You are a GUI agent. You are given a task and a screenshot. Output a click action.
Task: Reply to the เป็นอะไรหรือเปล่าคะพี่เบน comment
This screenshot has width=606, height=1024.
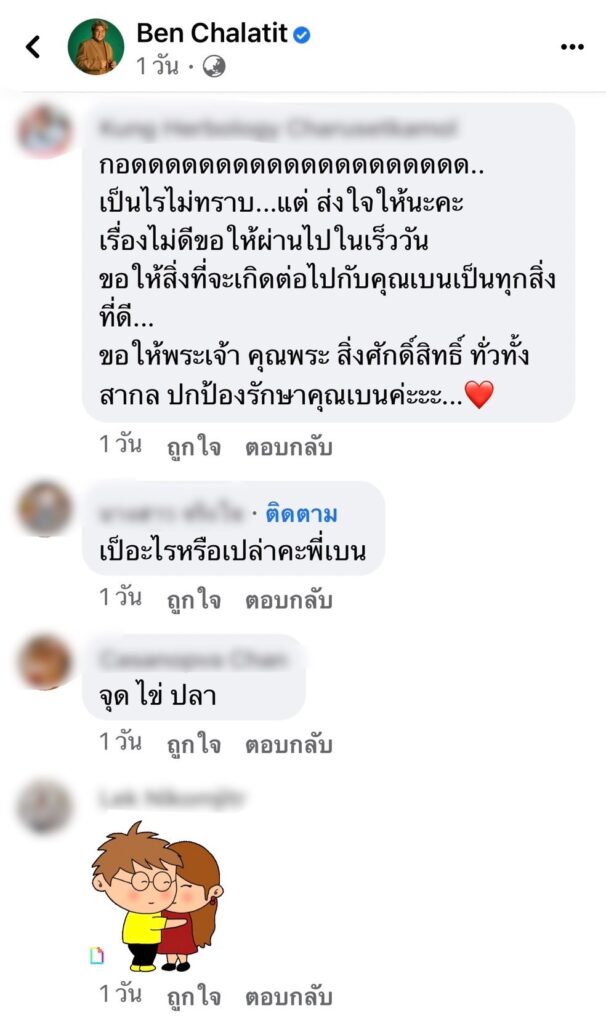[x=289, y=600]
